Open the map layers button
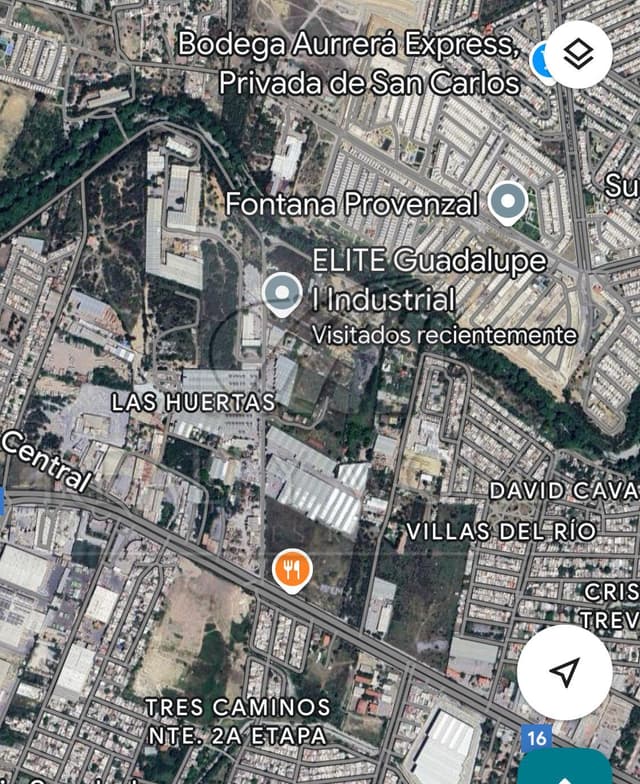Screen dimensions: 640x784 coord(578,55)
